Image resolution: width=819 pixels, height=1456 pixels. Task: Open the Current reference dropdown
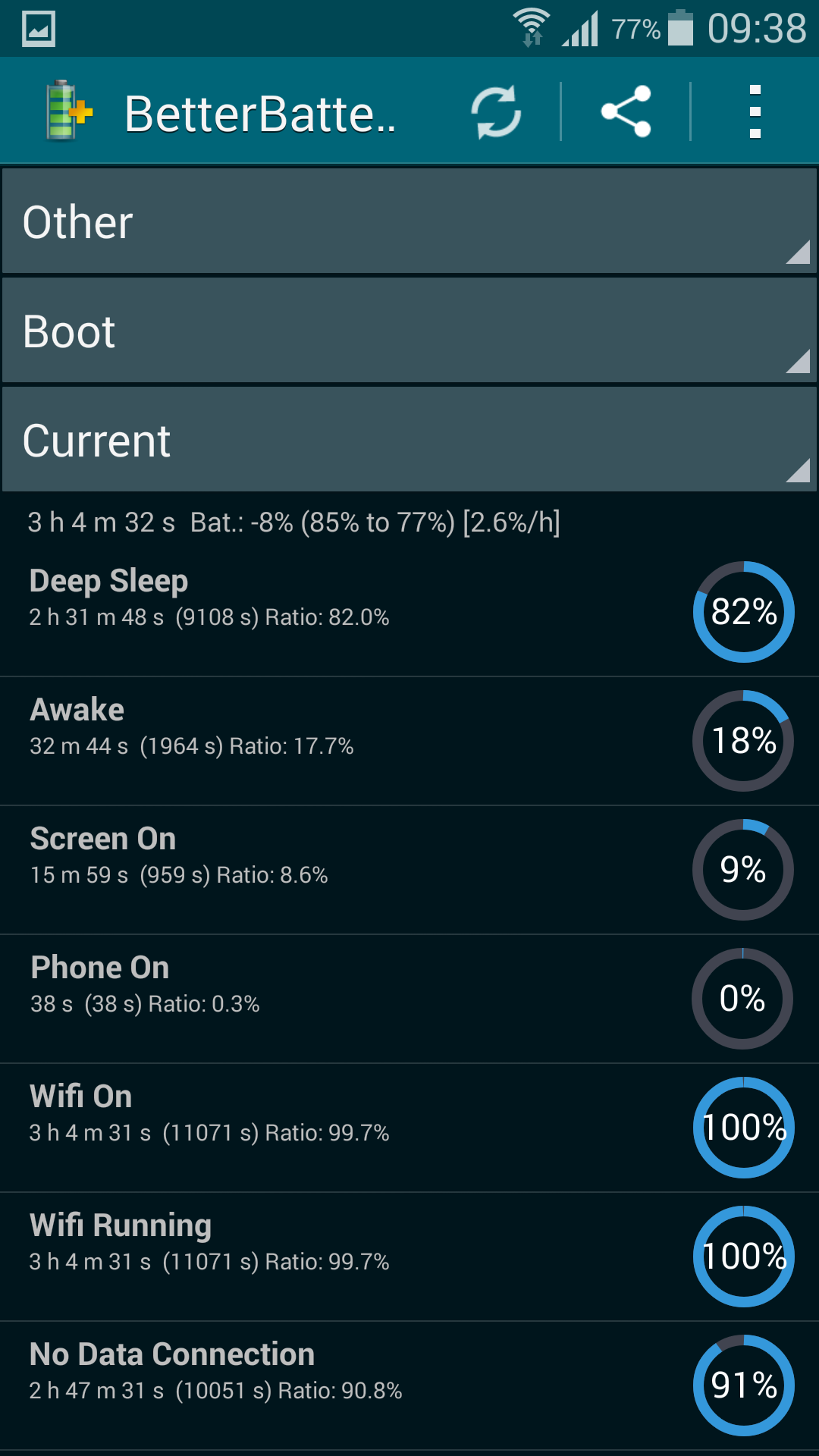409,441
